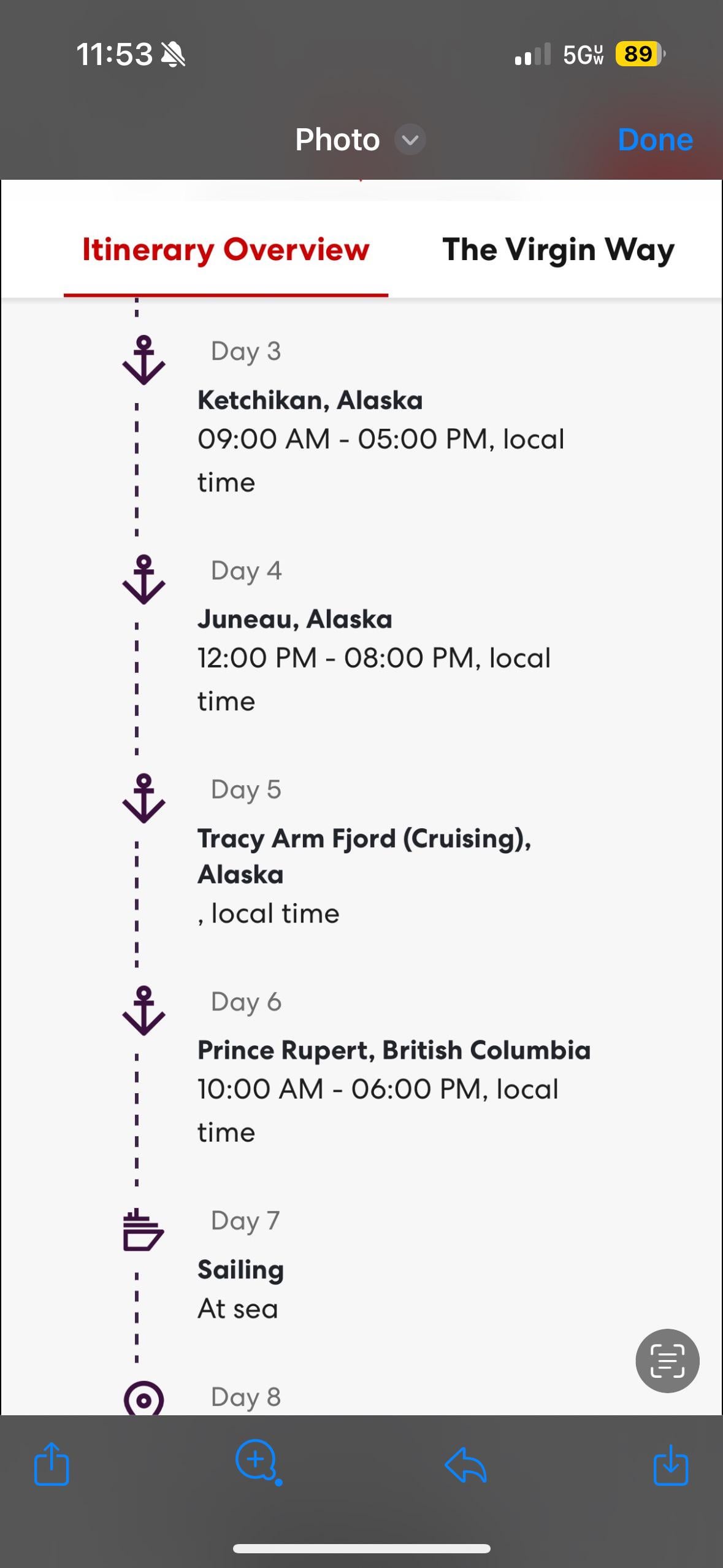The height and width of the screenshot is (1568, 723).
Task: Activate Live Text scan on the photo
Action: [x=667, y=1361]
